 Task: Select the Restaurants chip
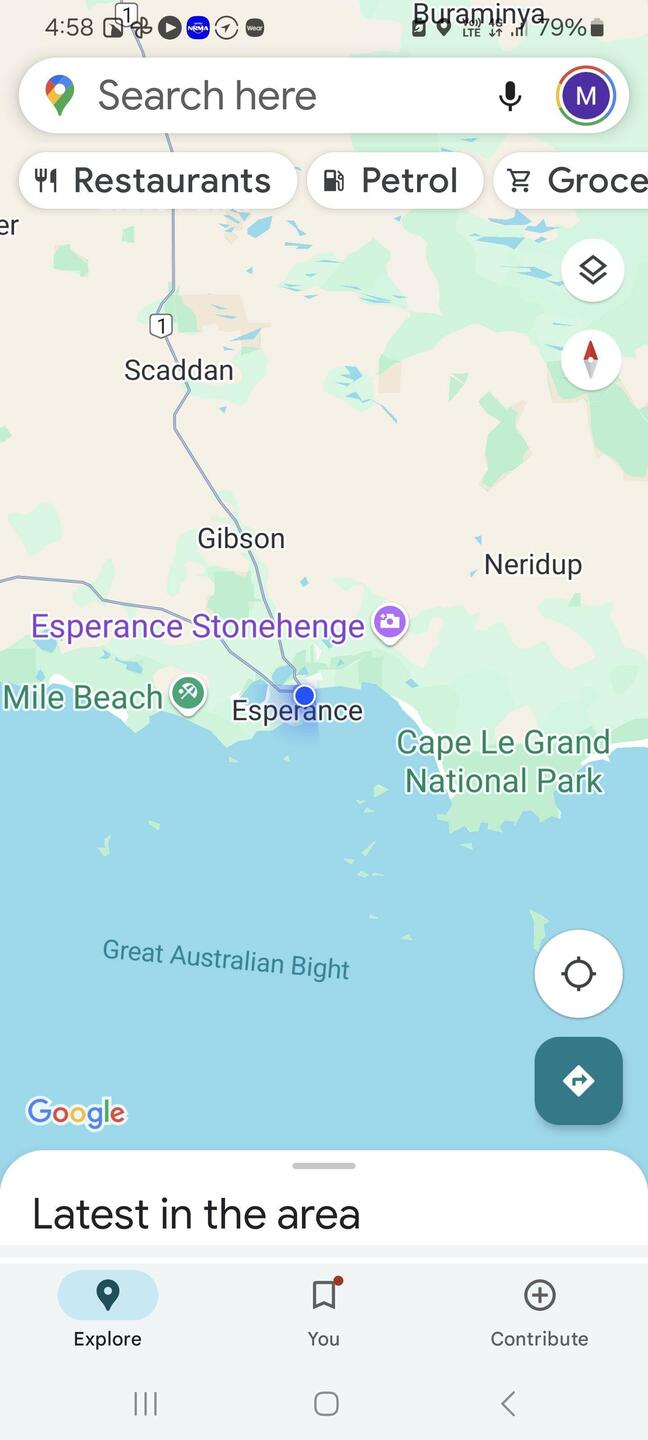click(157, 181)
